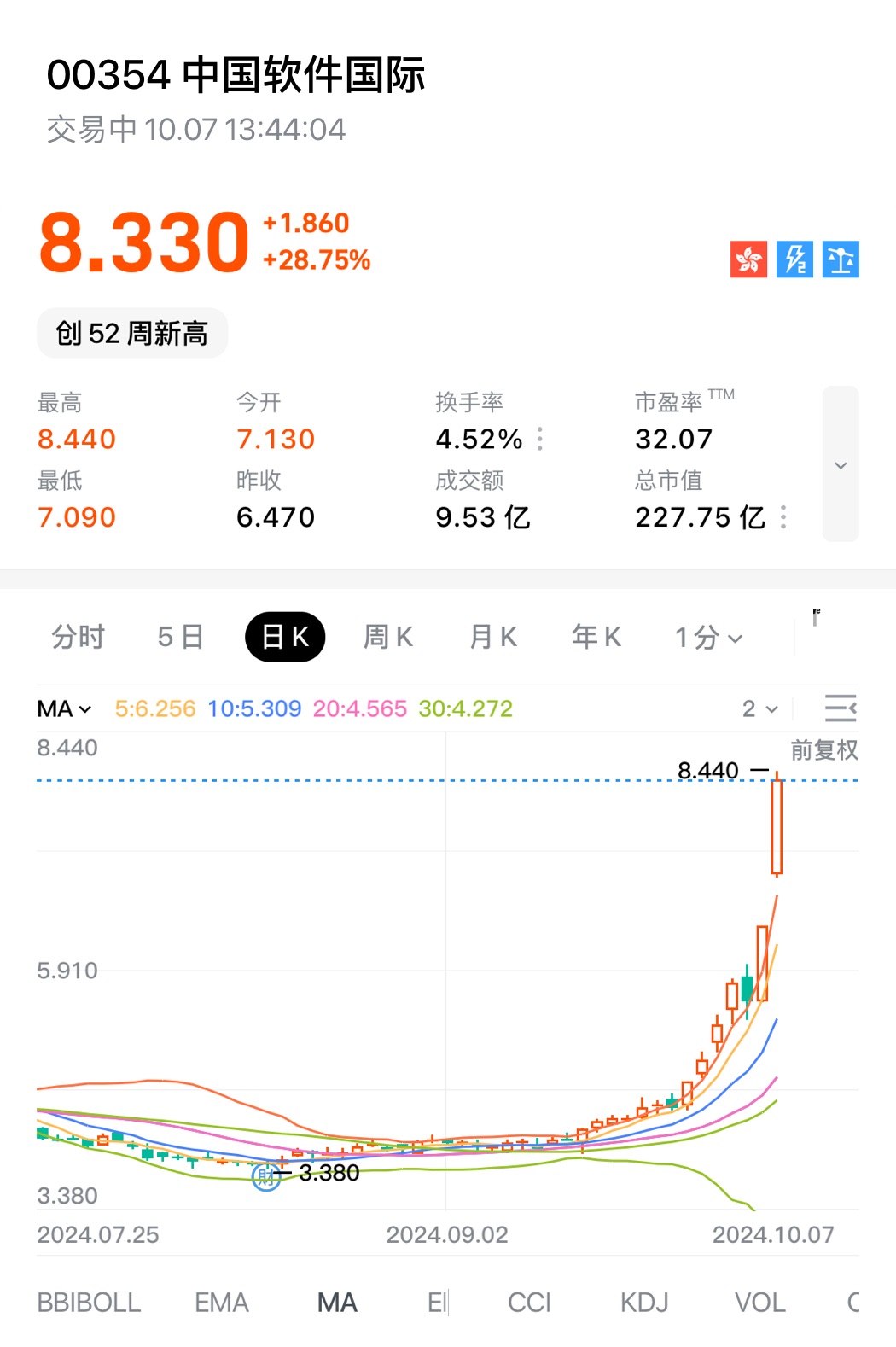Tap the blue lightning badge icon

pos(794,259)
